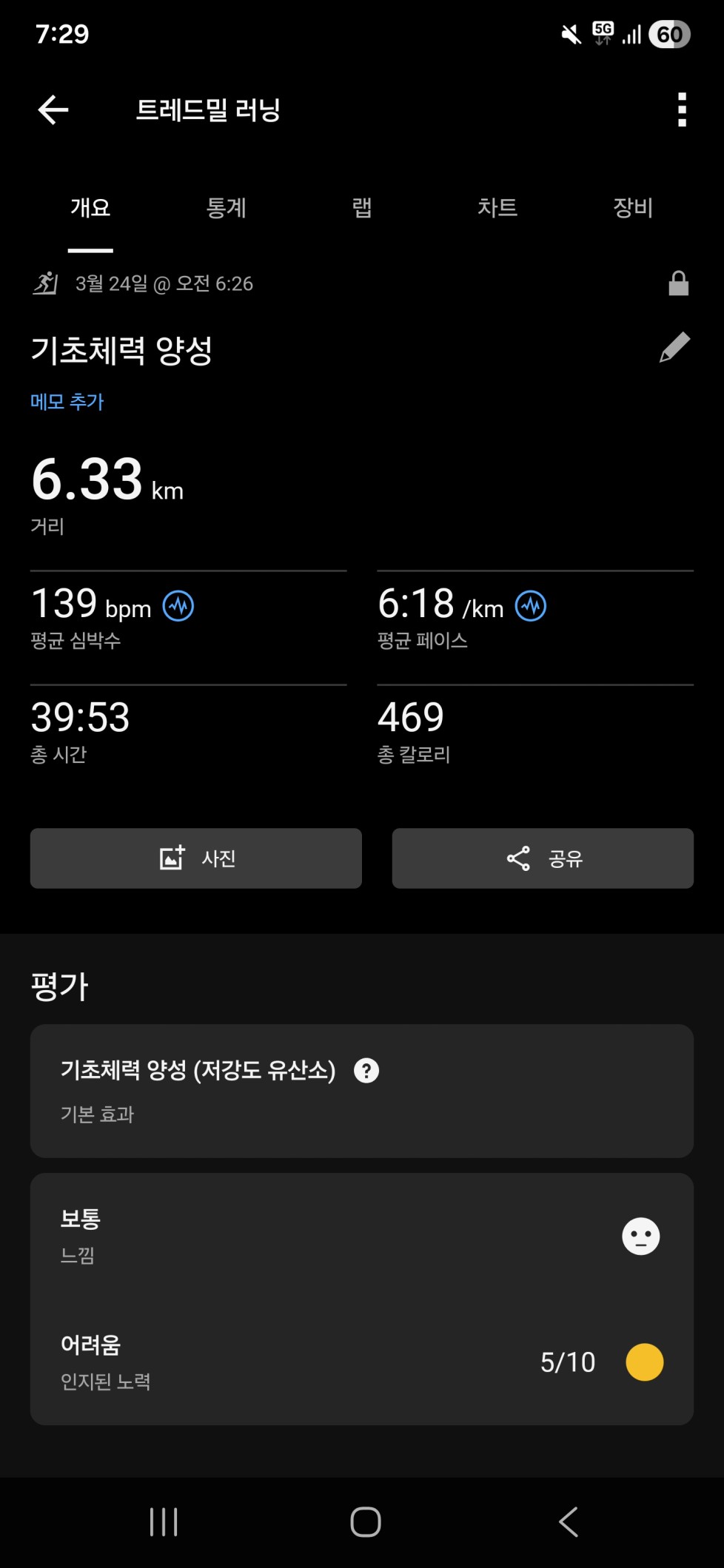Go back using the top-left arrow

pos(53,110)
